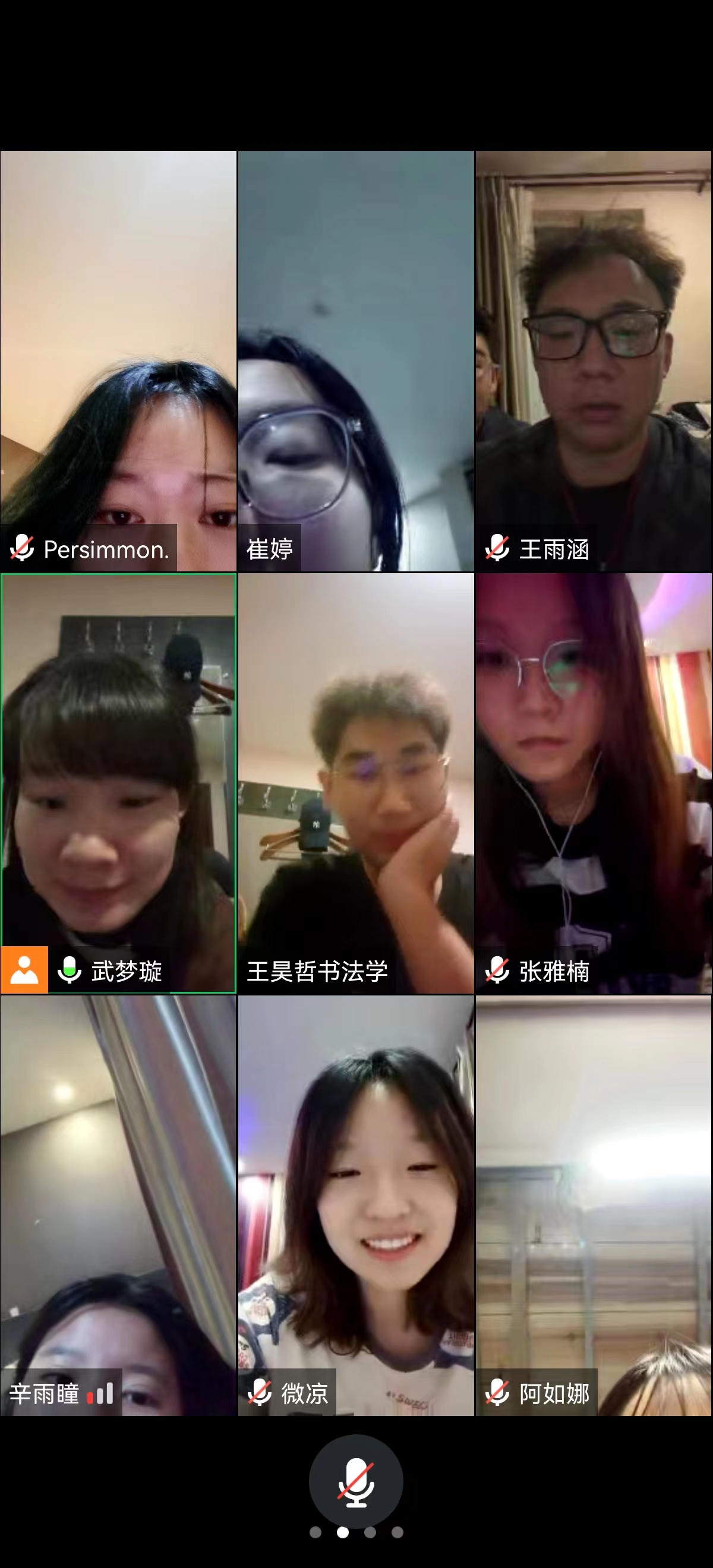Select 微凉's video tile
The image size is (713, 1568).
tap(355, 1205)
